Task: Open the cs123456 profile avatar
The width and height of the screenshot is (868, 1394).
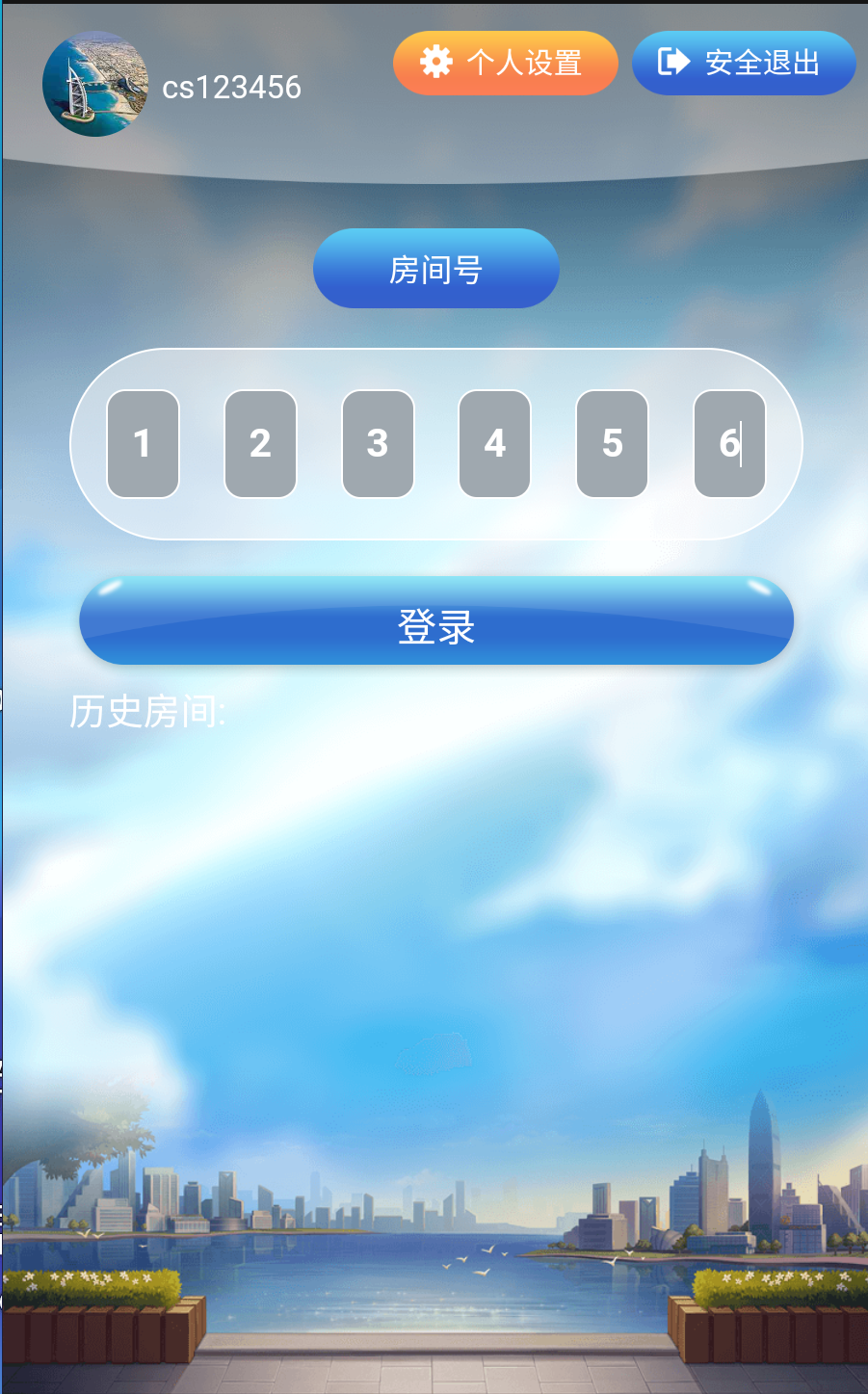Action: pyautogui.click(x=95, y=85)
